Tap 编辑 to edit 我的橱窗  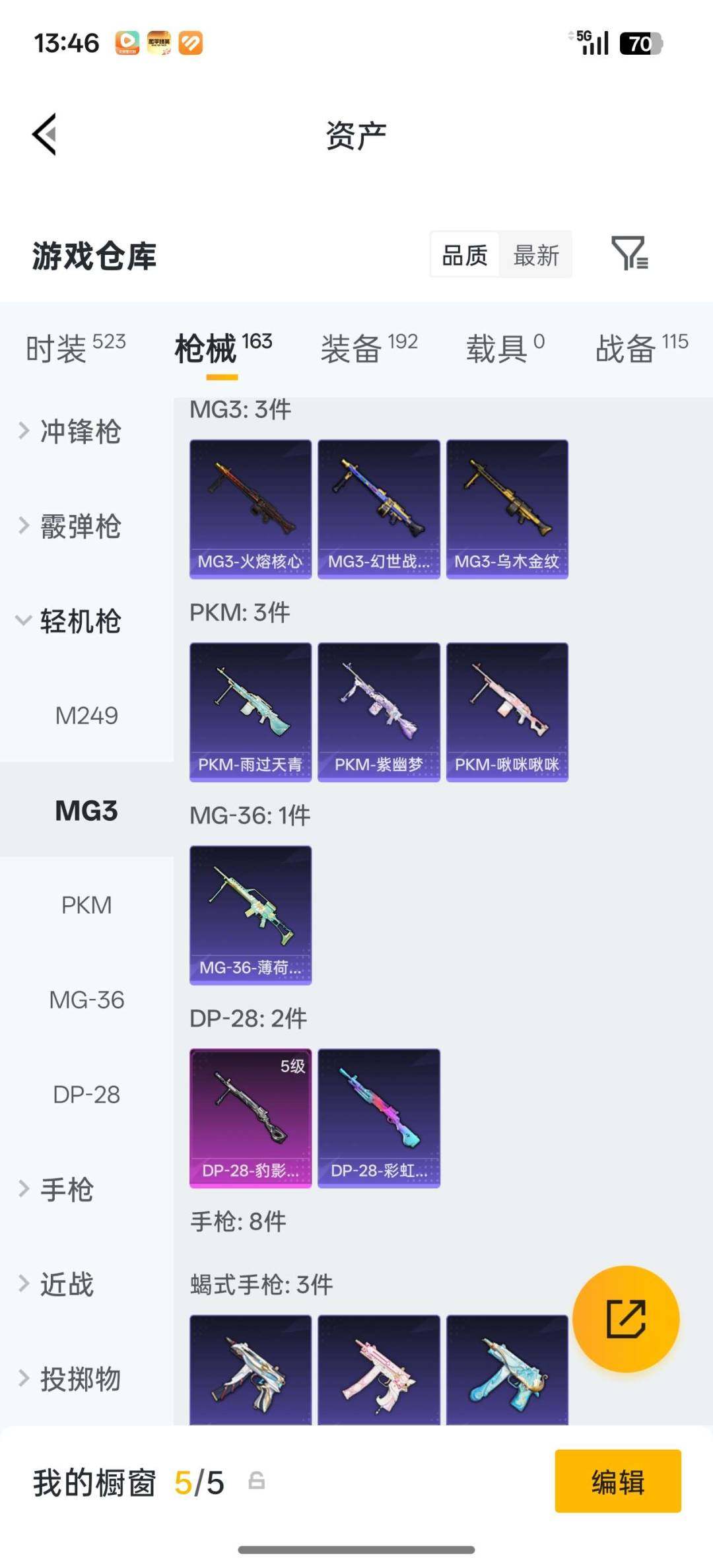(617, 1482)
